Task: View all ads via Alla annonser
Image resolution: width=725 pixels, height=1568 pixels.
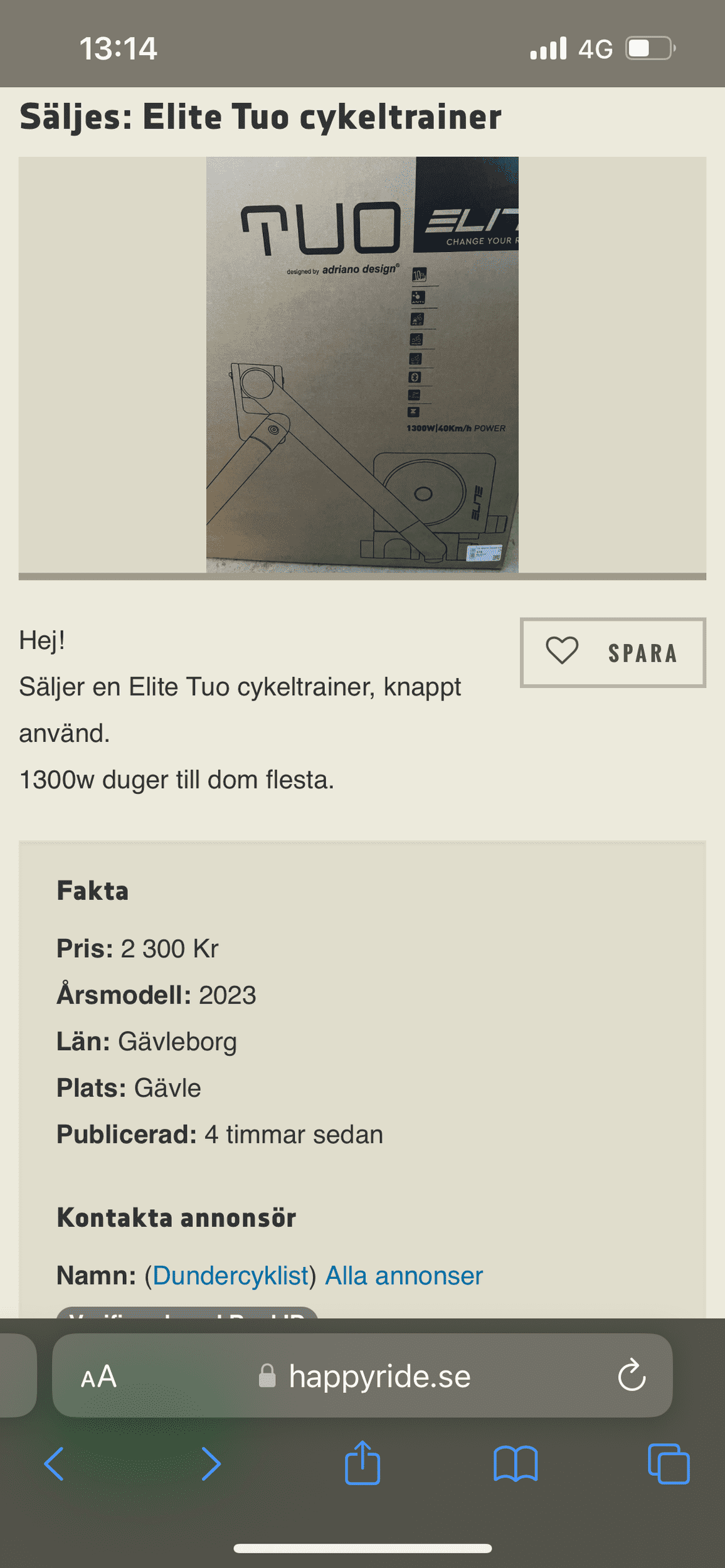Action: tap(404, 1275)
